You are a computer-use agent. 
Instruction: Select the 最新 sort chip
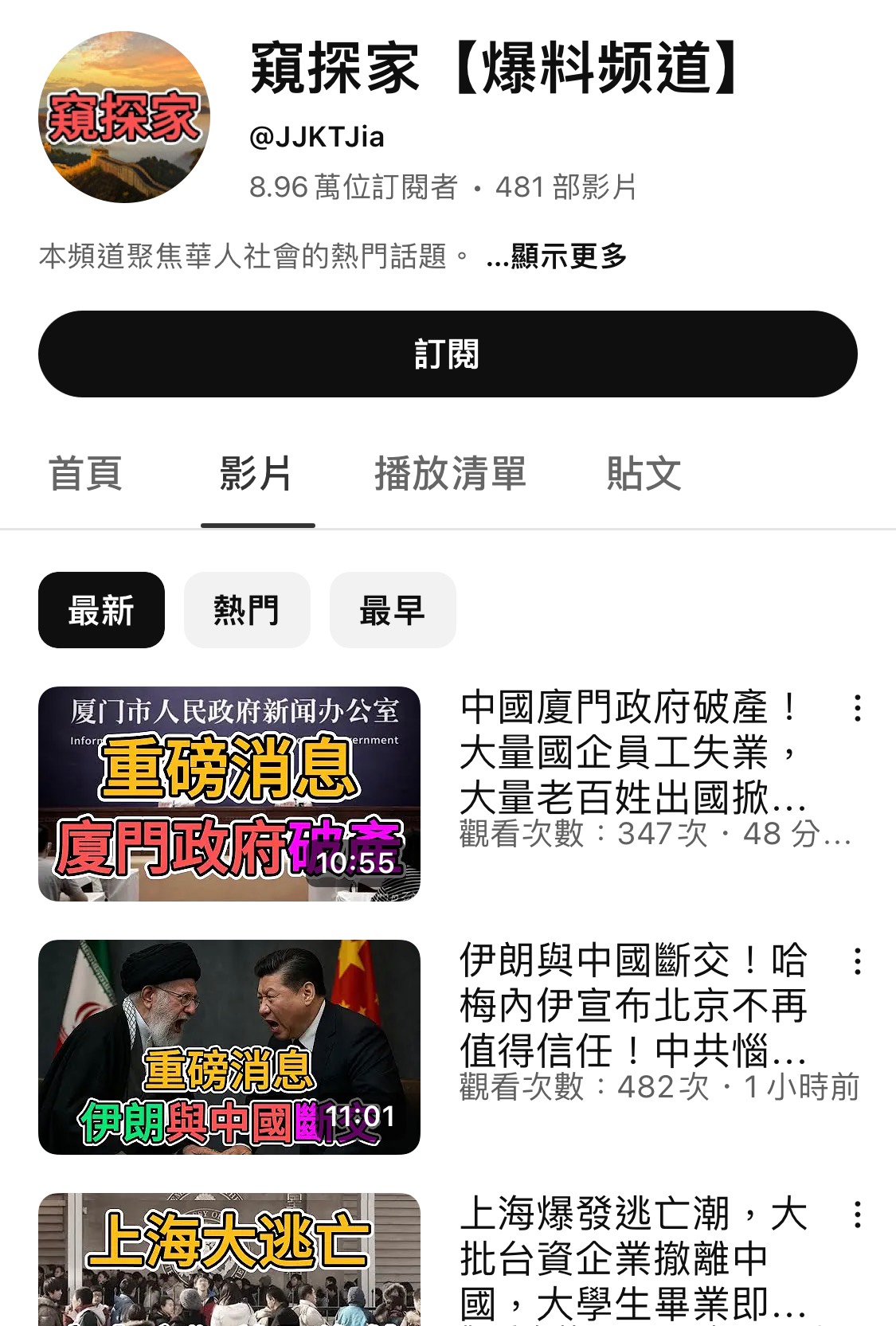point(101,610)
